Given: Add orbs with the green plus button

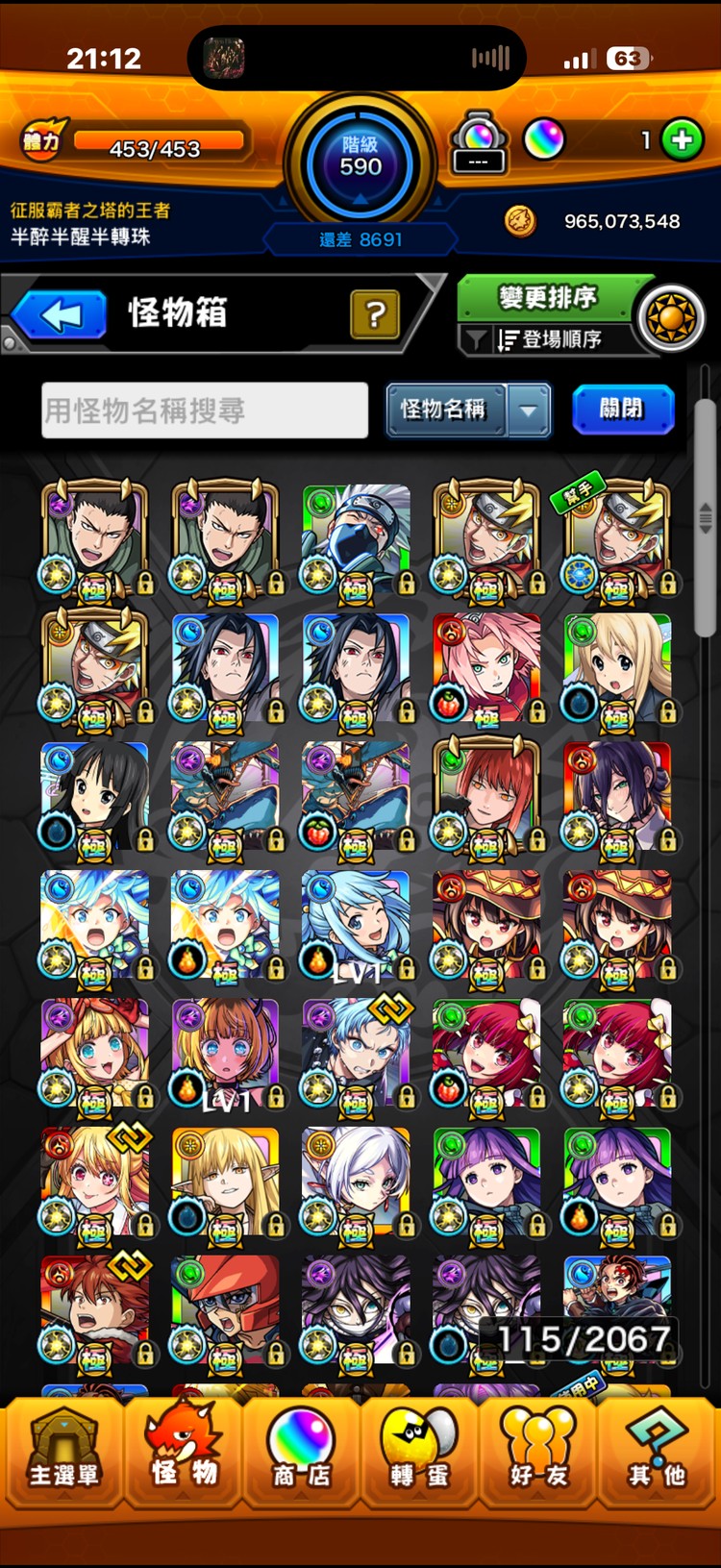Looking at the screenshot, I should click(682, 140).
